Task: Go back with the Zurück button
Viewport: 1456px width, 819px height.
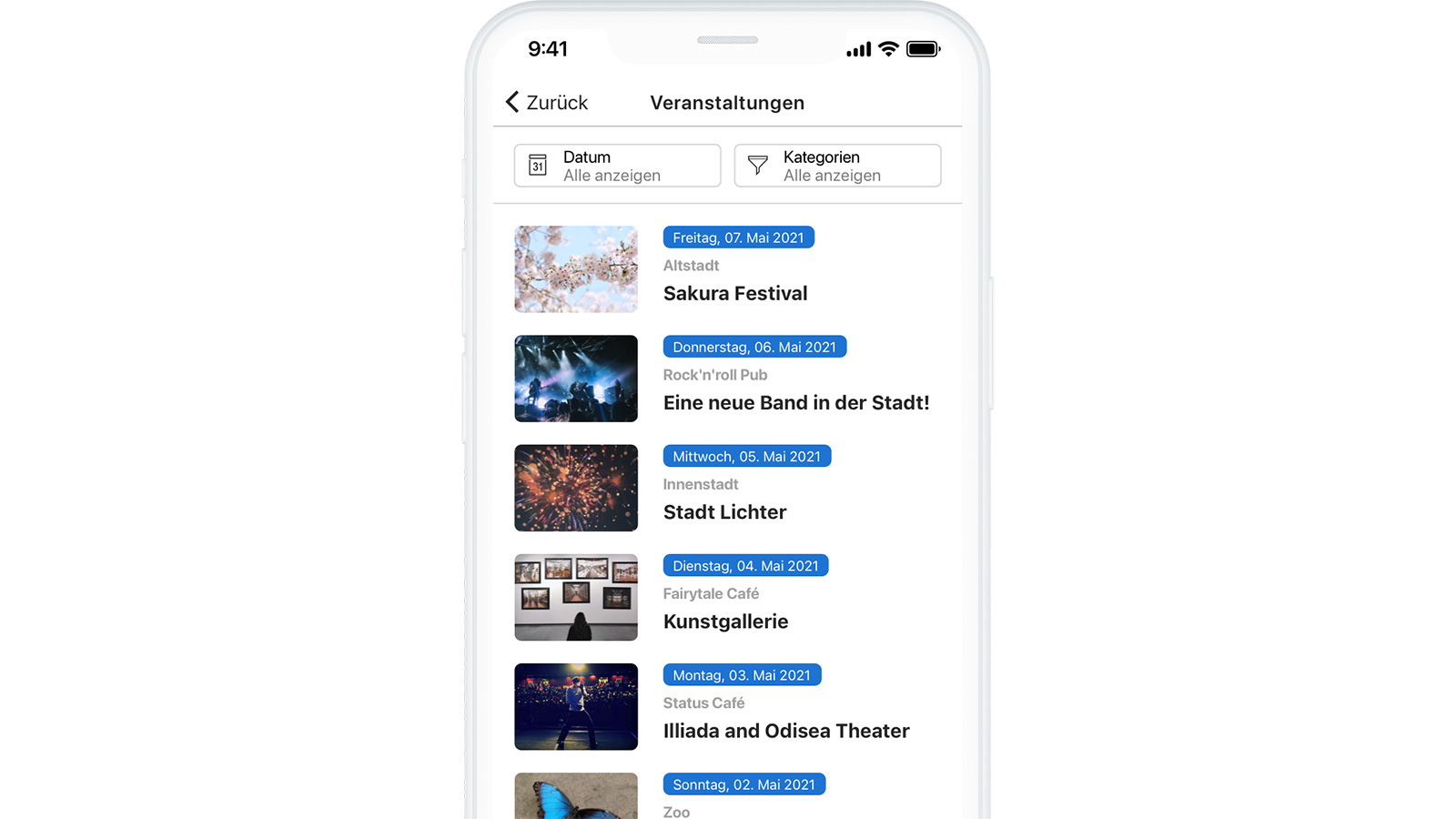Action: (547, 103)
